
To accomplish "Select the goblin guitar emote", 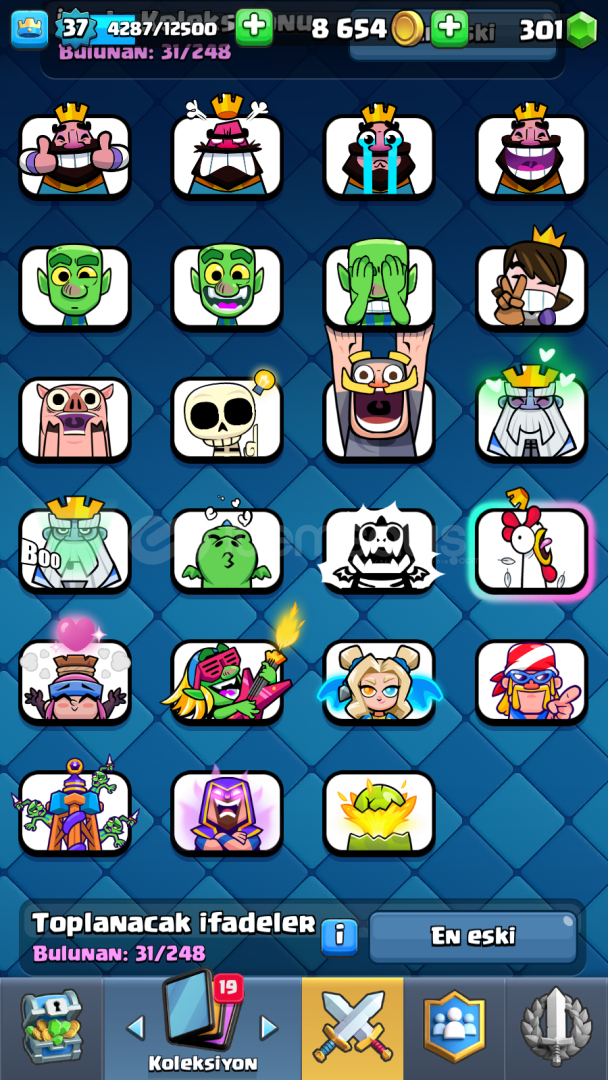I will pyautogui.click(x=227, y=680).
